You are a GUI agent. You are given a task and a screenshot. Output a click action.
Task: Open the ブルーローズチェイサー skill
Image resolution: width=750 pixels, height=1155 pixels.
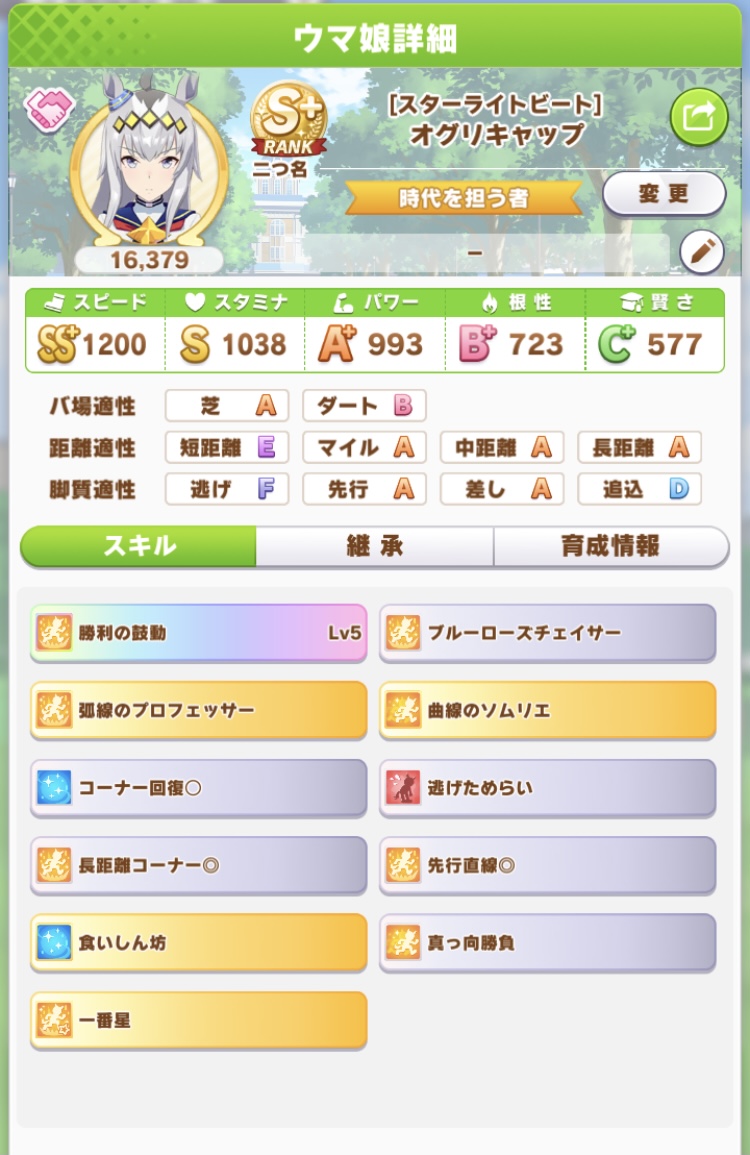tap(547, 633)
